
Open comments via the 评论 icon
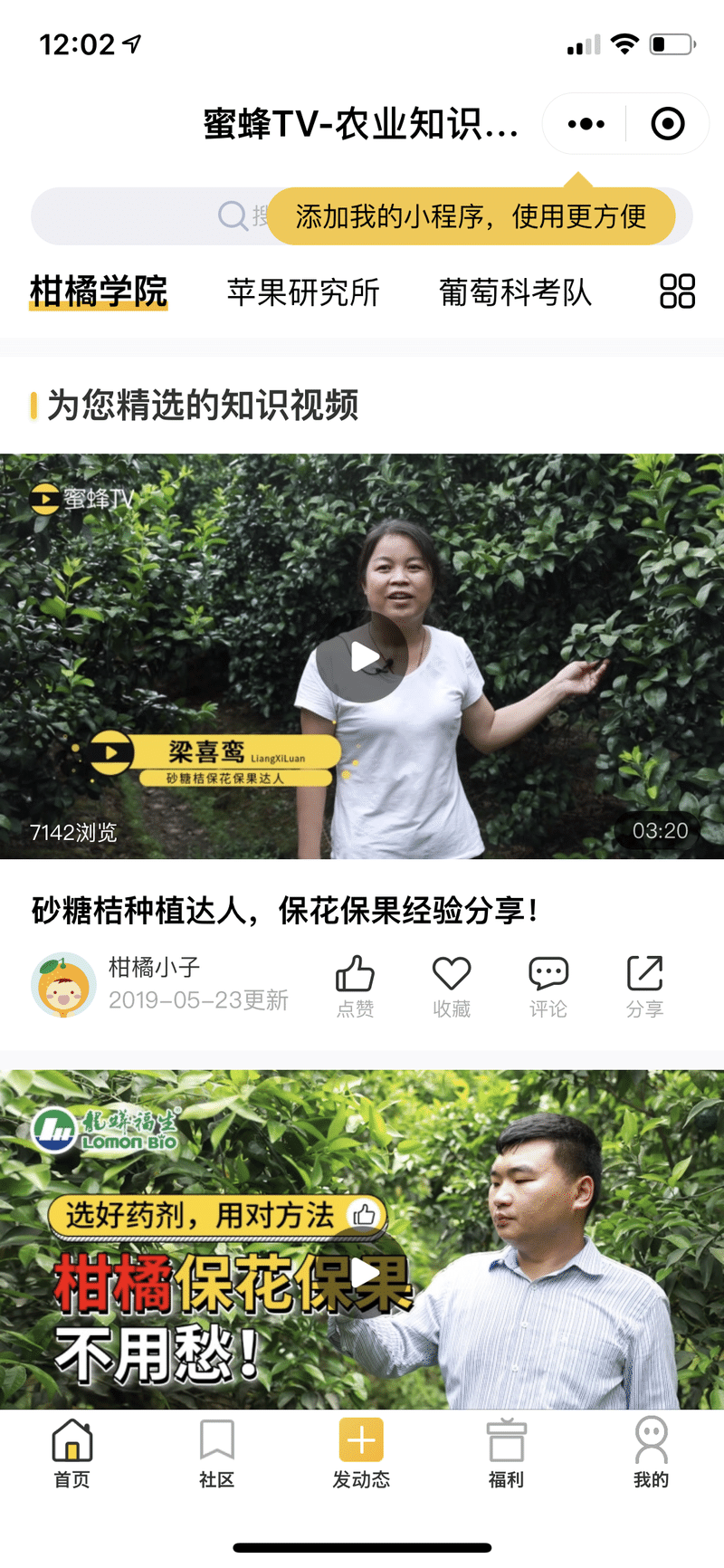pos(548,987)
